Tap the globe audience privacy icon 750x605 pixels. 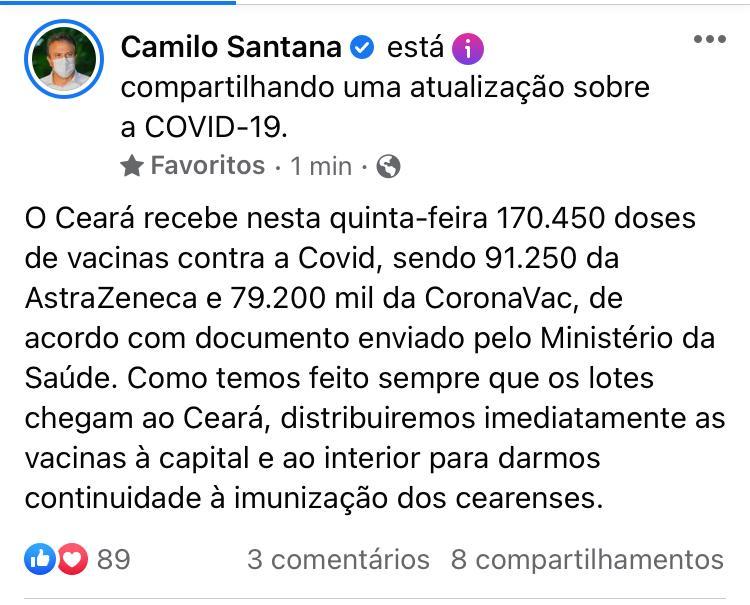click(x=389, y=166)
